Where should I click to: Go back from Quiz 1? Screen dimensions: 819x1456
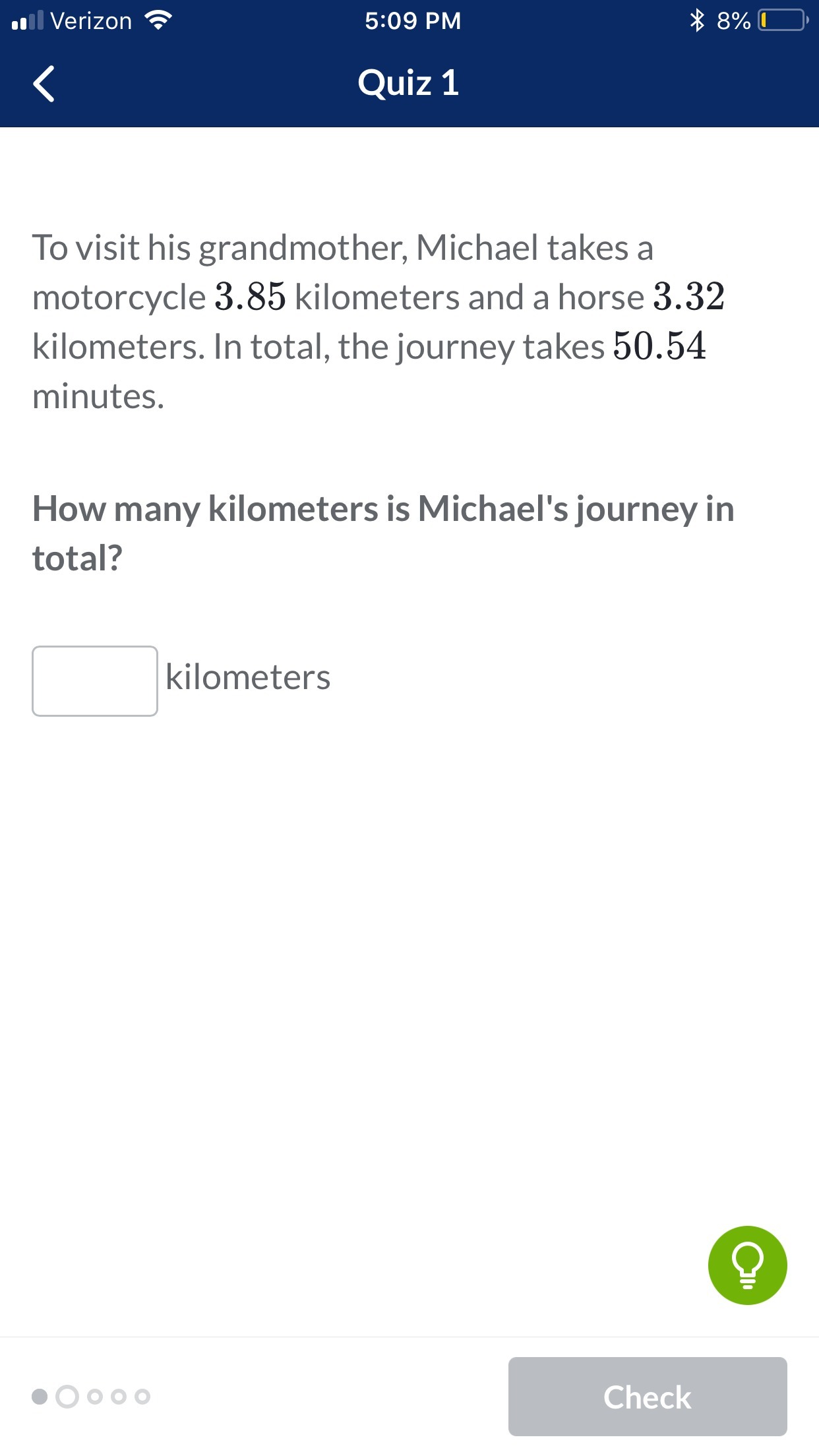pos(44,84)
